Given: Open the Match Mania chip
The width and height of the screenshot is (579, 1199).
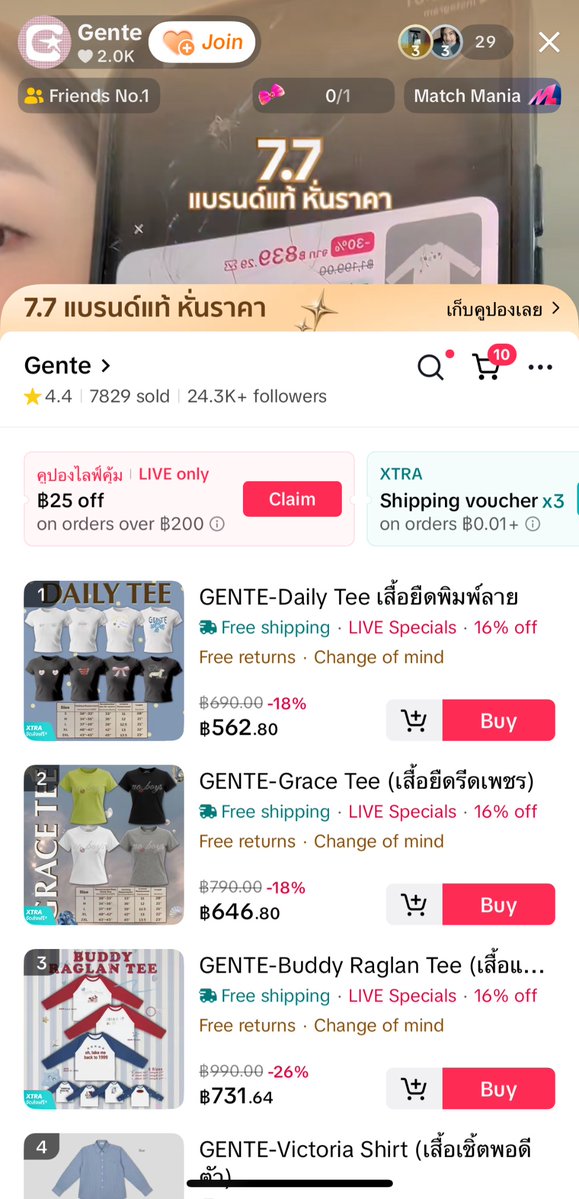Looking at the screenshot, I should coord(483,96).
